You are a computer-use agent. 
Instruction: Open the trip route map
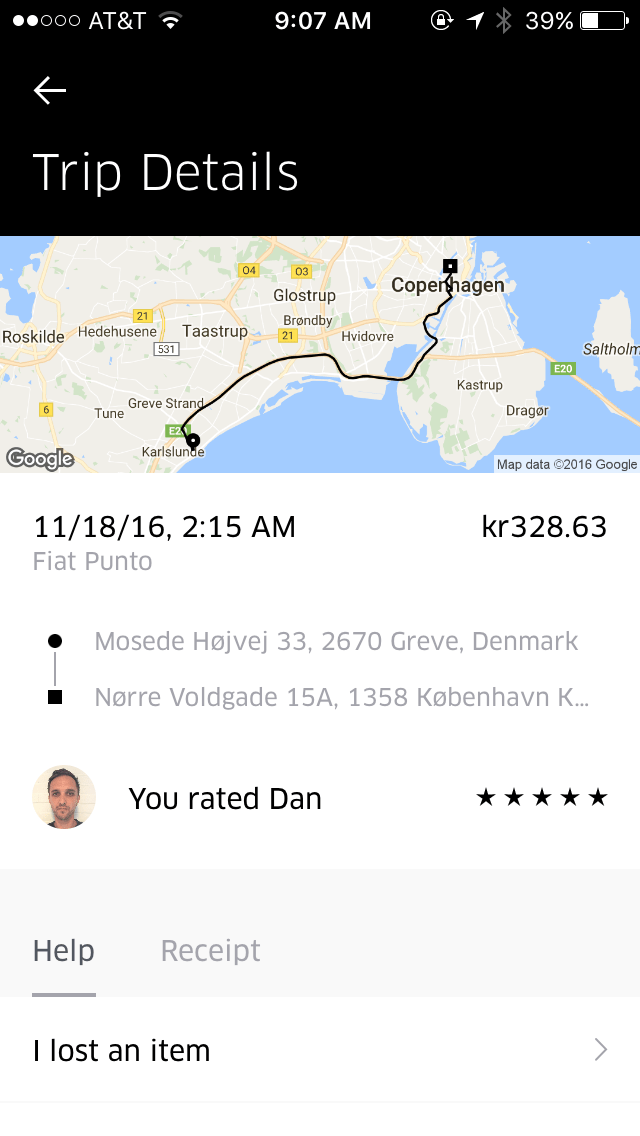point(320,355)
